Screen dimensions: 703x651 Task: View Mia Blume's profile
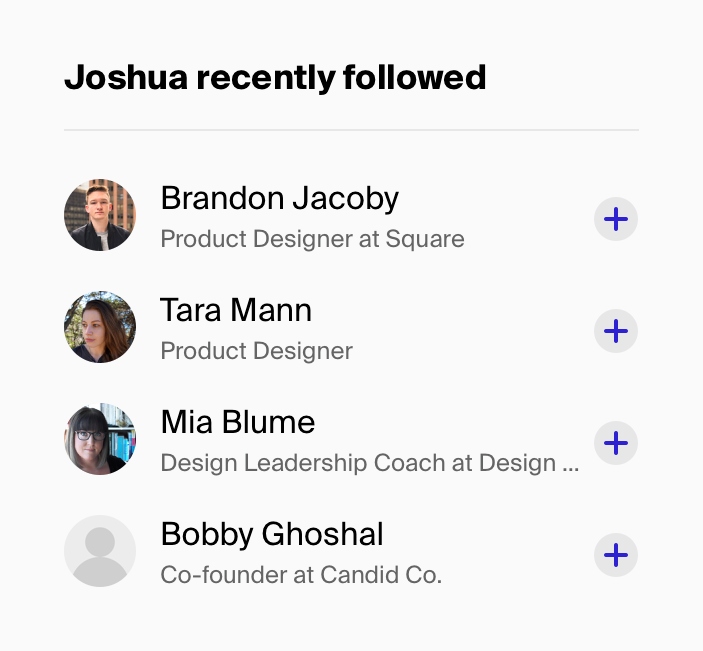click(x=238, y=423)
